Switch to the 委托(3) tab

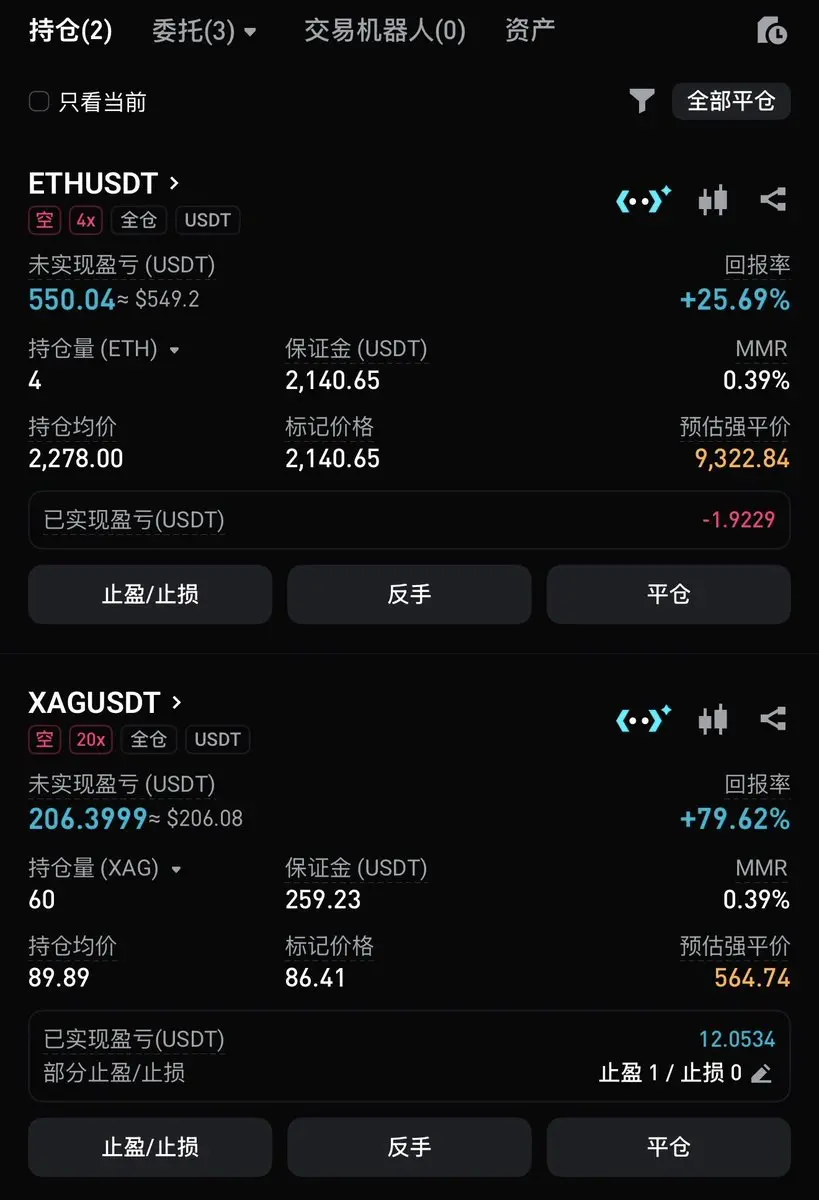(204, 31)
